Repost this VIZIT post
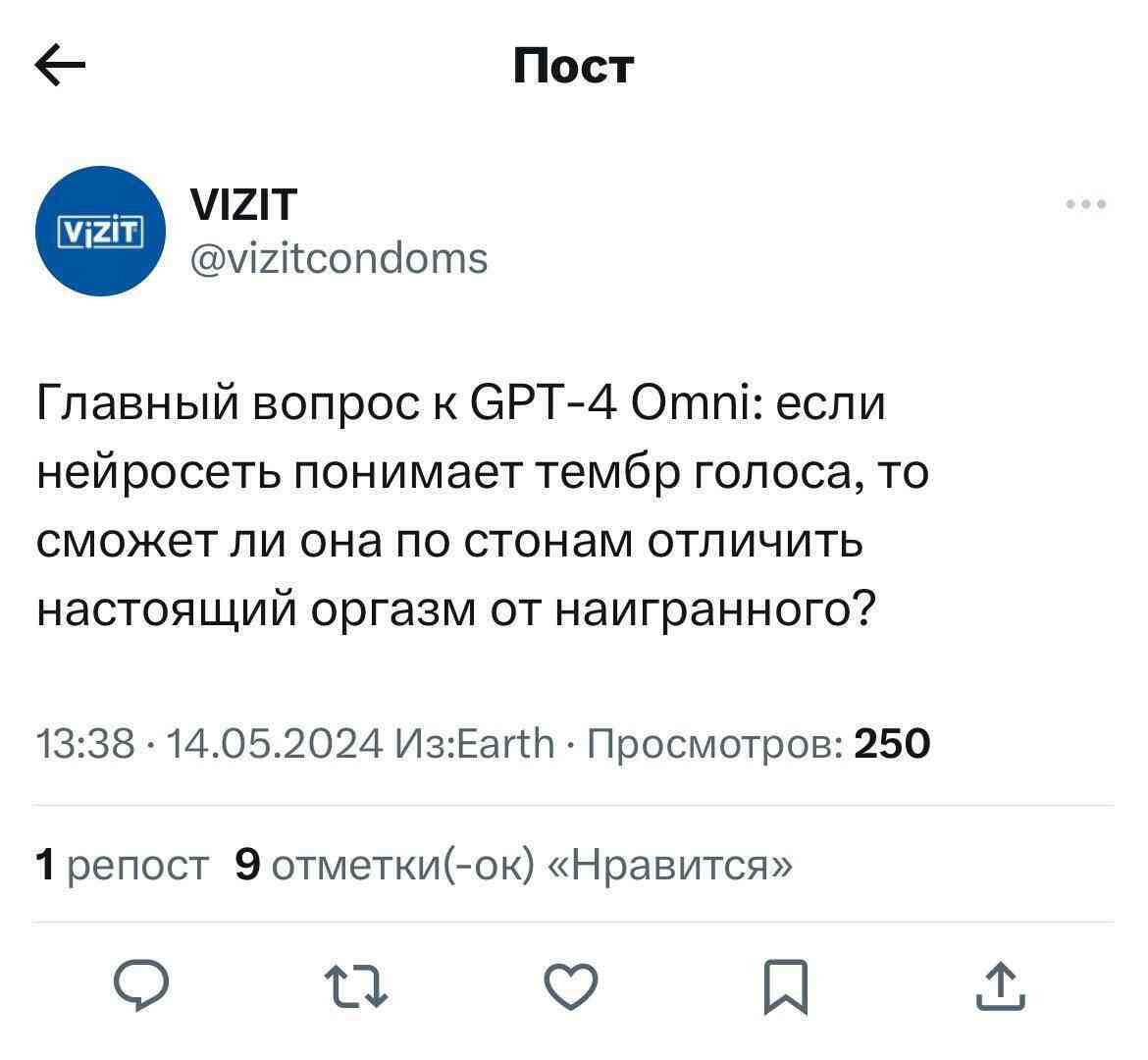This screenshot has height=1060, width=1148. tap(357, 984)
